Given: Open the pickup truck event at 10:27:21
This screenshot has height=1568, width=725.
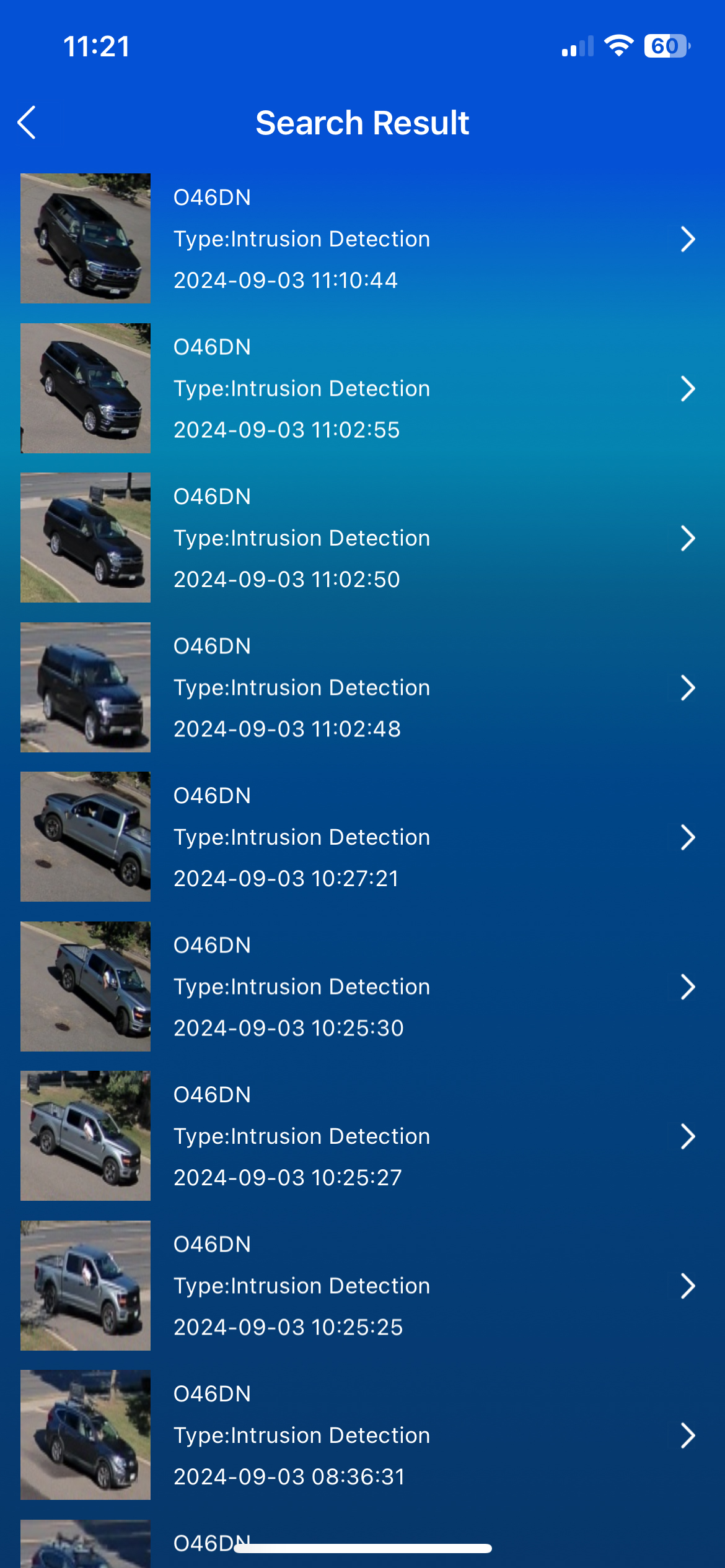Looking at the screenshot, I should coord(362,837).
